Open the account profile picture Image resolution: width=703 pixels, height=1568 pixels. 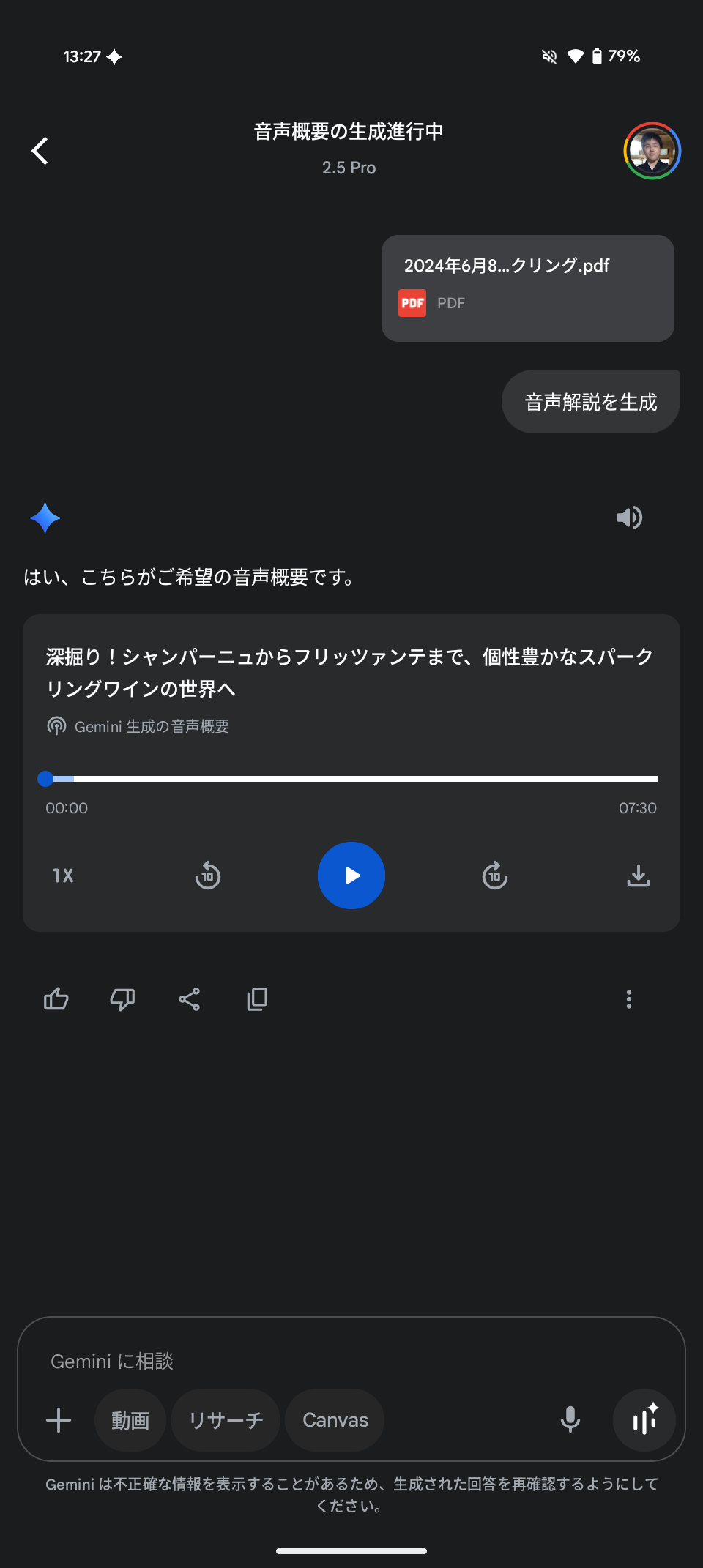[x=652, y=151]
